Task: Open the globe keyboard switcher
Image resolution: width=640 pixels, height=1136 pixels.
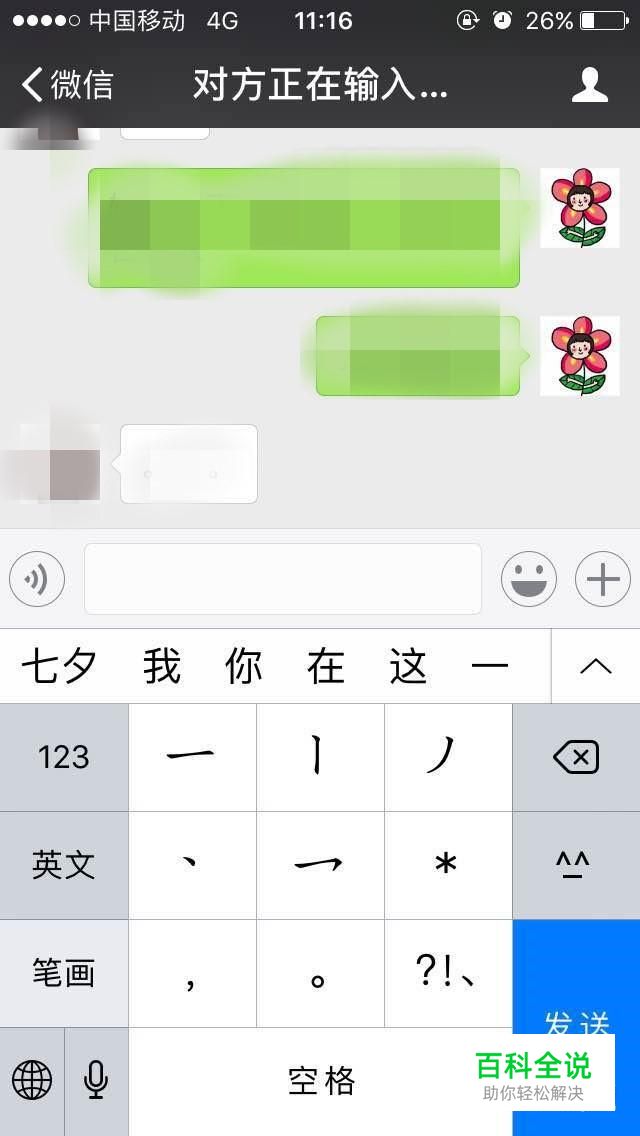Action: coord(32,1081)
